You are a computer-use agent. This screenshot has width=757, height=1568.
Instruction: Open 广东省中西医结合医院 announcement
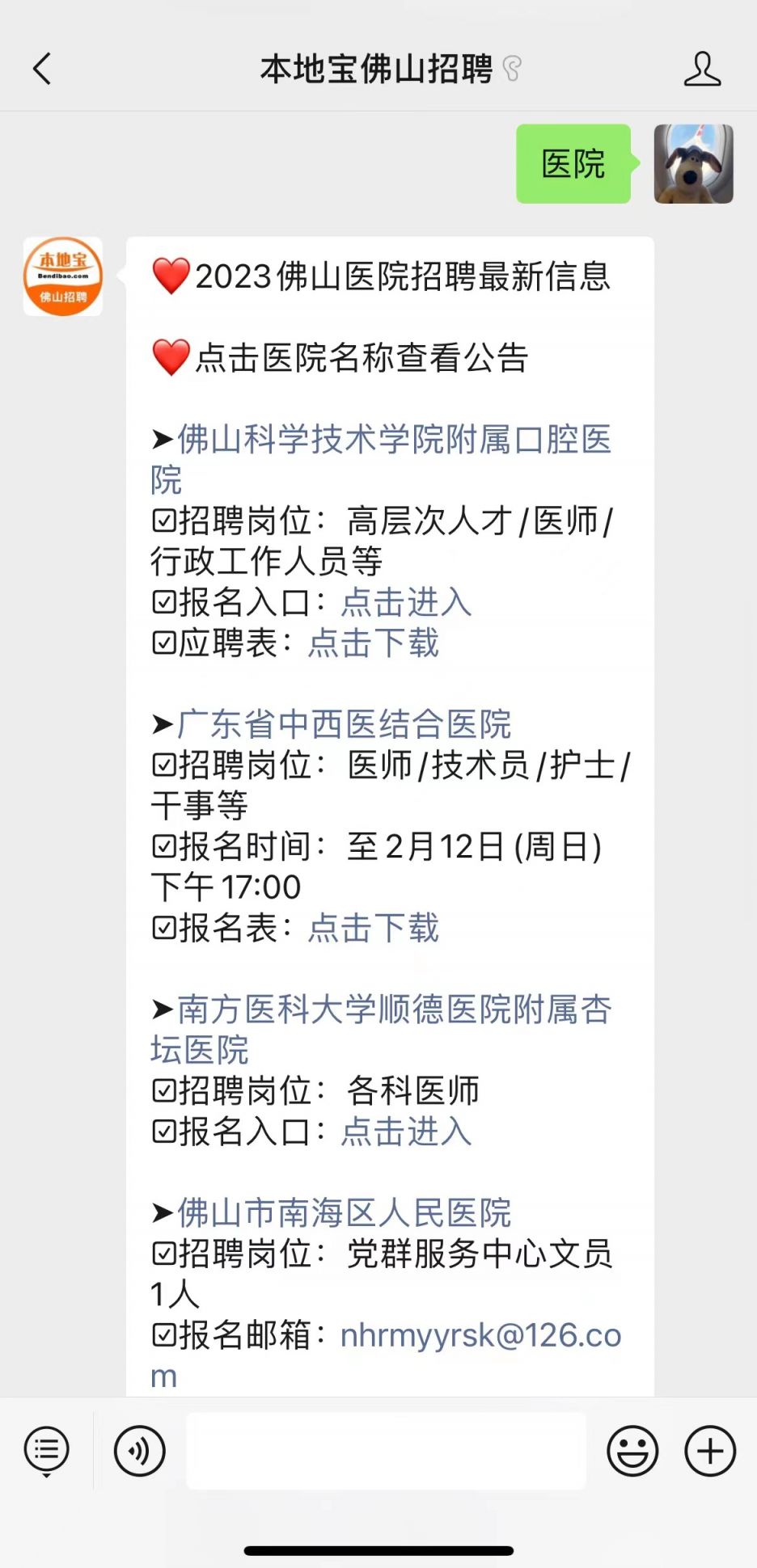point(344,724)
